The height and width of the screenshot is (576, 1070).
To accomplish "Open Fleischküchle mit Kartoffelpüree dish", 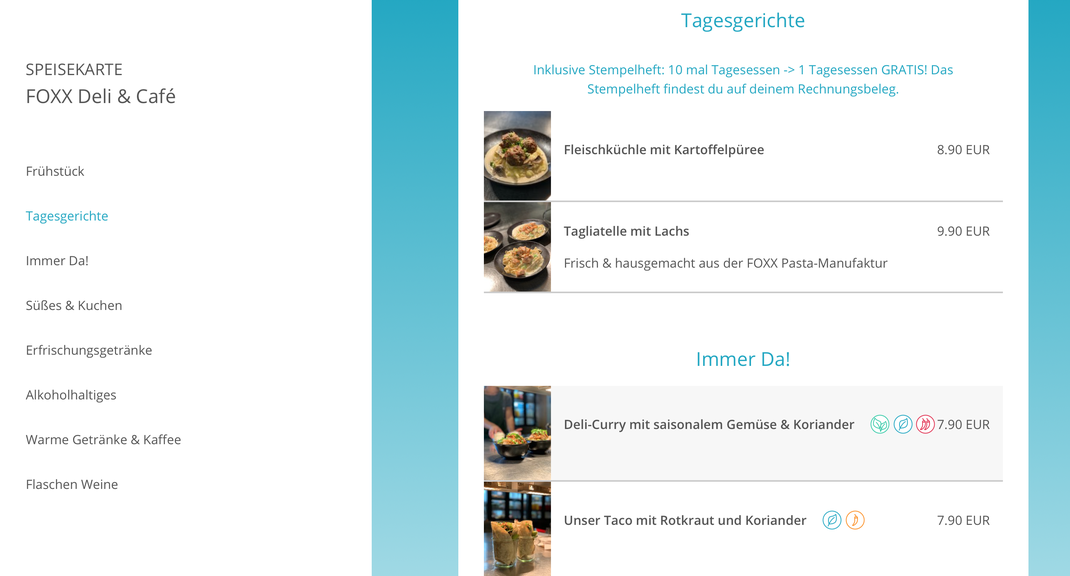I will click(x=664, y=150).
